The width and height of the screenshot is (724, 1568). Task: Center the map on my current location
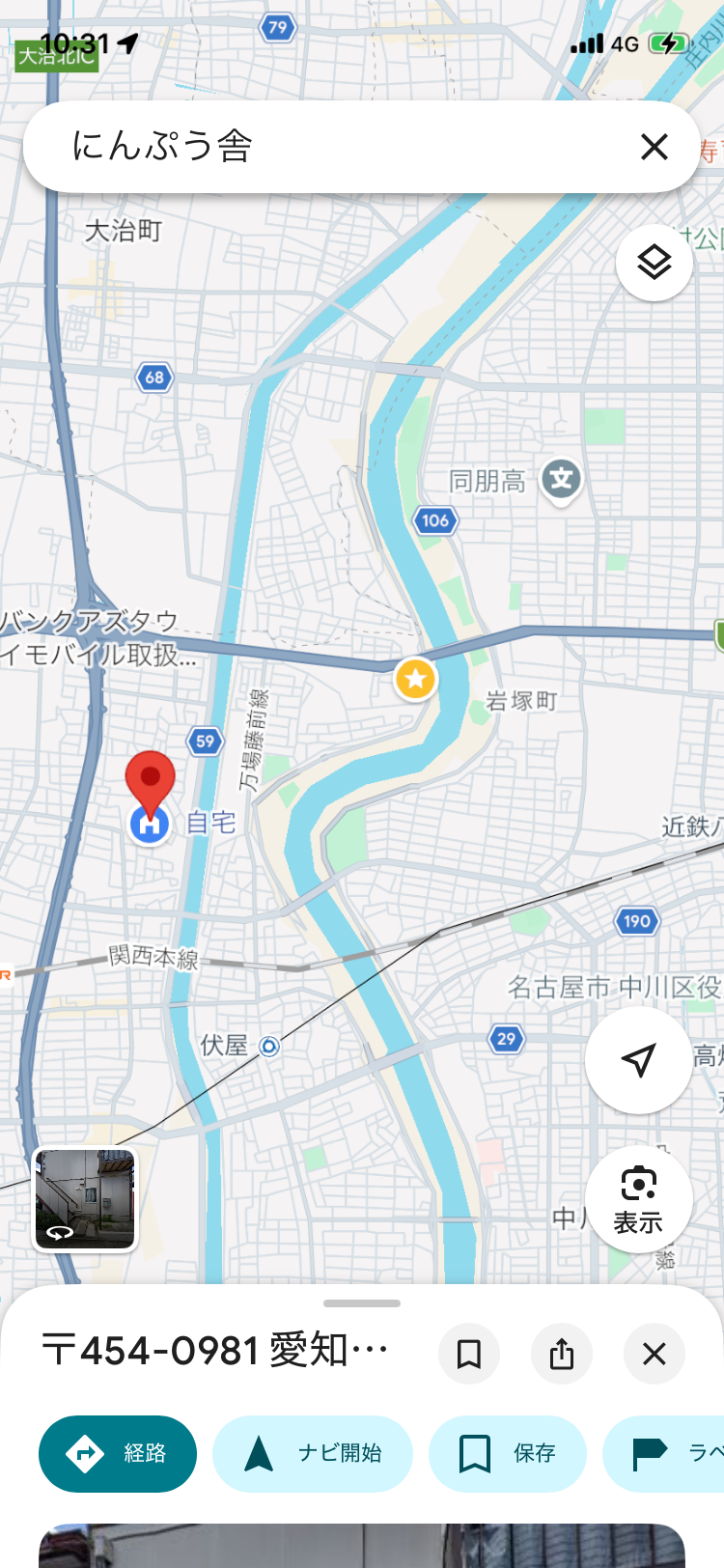tap(638, 1060)
